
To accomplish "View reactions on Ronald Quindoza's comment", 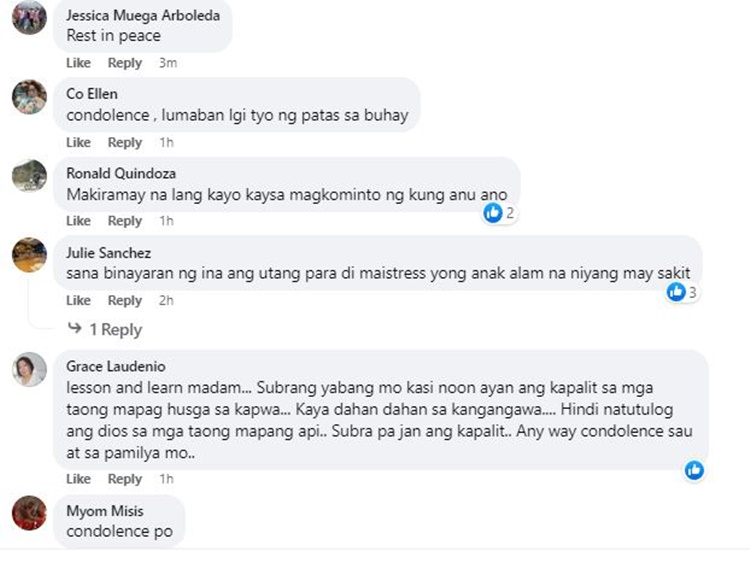I will click(x=499, y=213).
